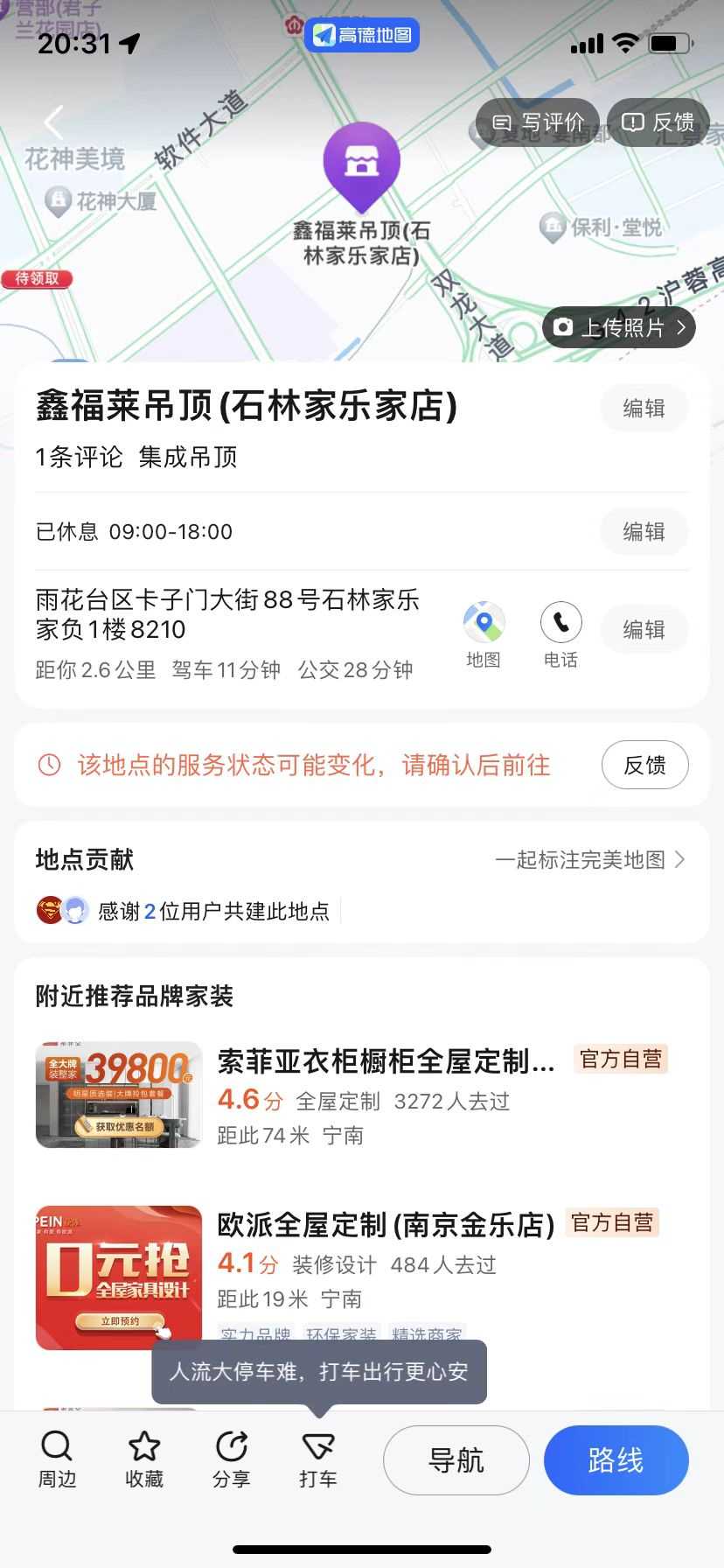Image resolution: width=724 pixels, height=1568 pixels.
Task: View routes with 路线 button
Action: pos(616,1459)
